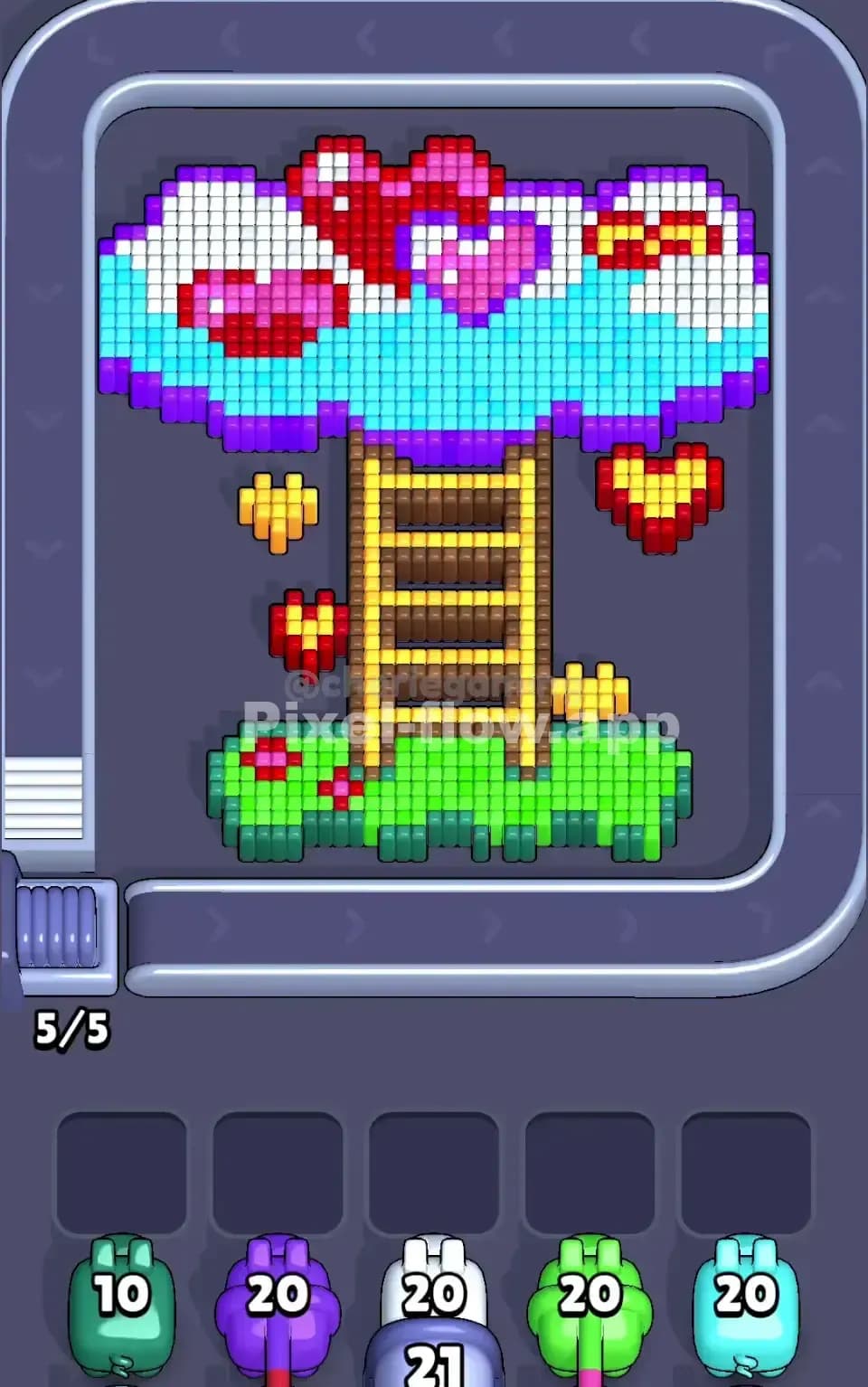Select the white bunny piece showing 20
Viewport: 868px width, 1387px height.
[x=432, y=1293]
